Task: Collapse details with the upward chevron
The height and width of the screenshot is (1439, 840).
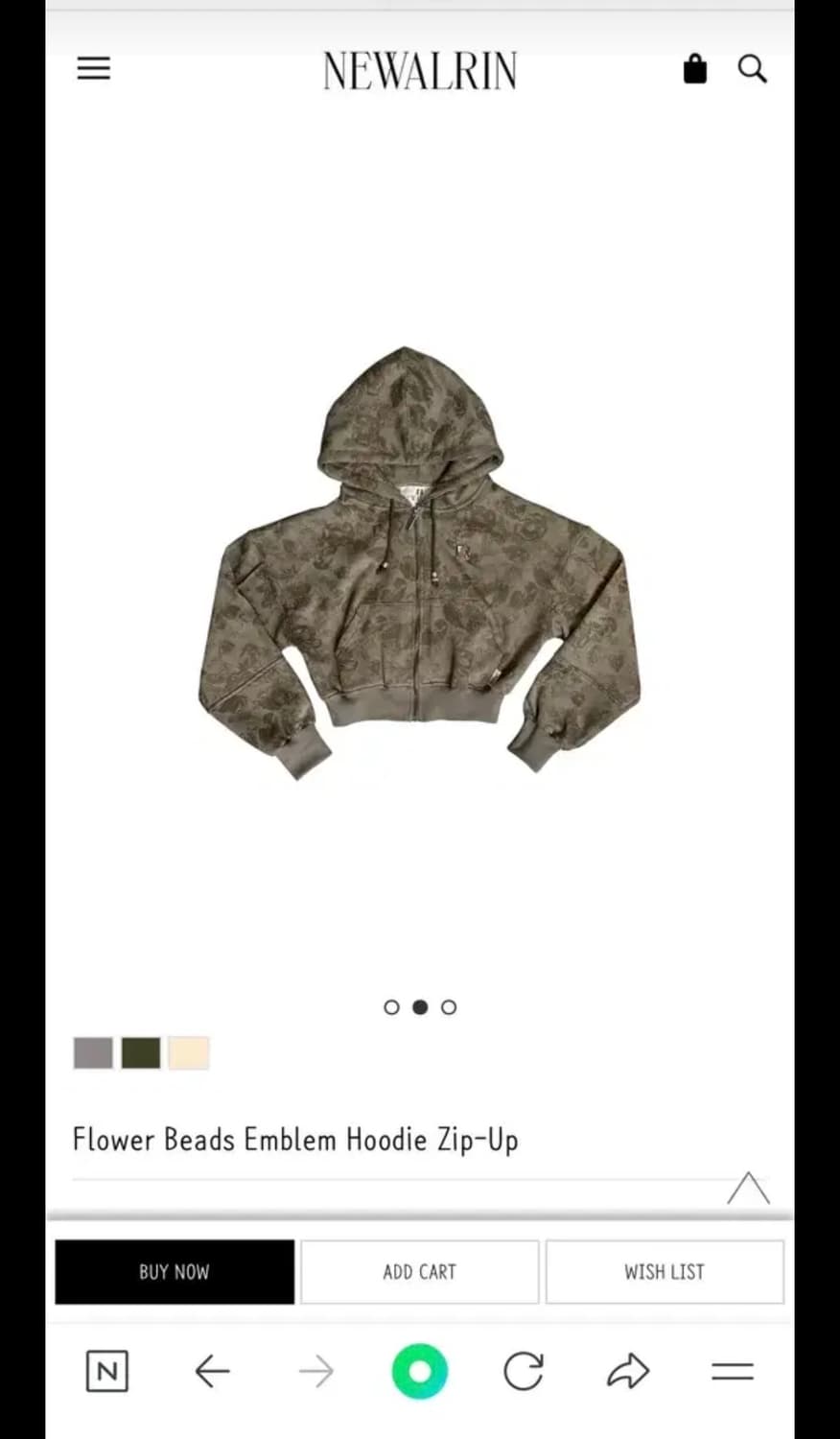Action: coord(749,1190)
